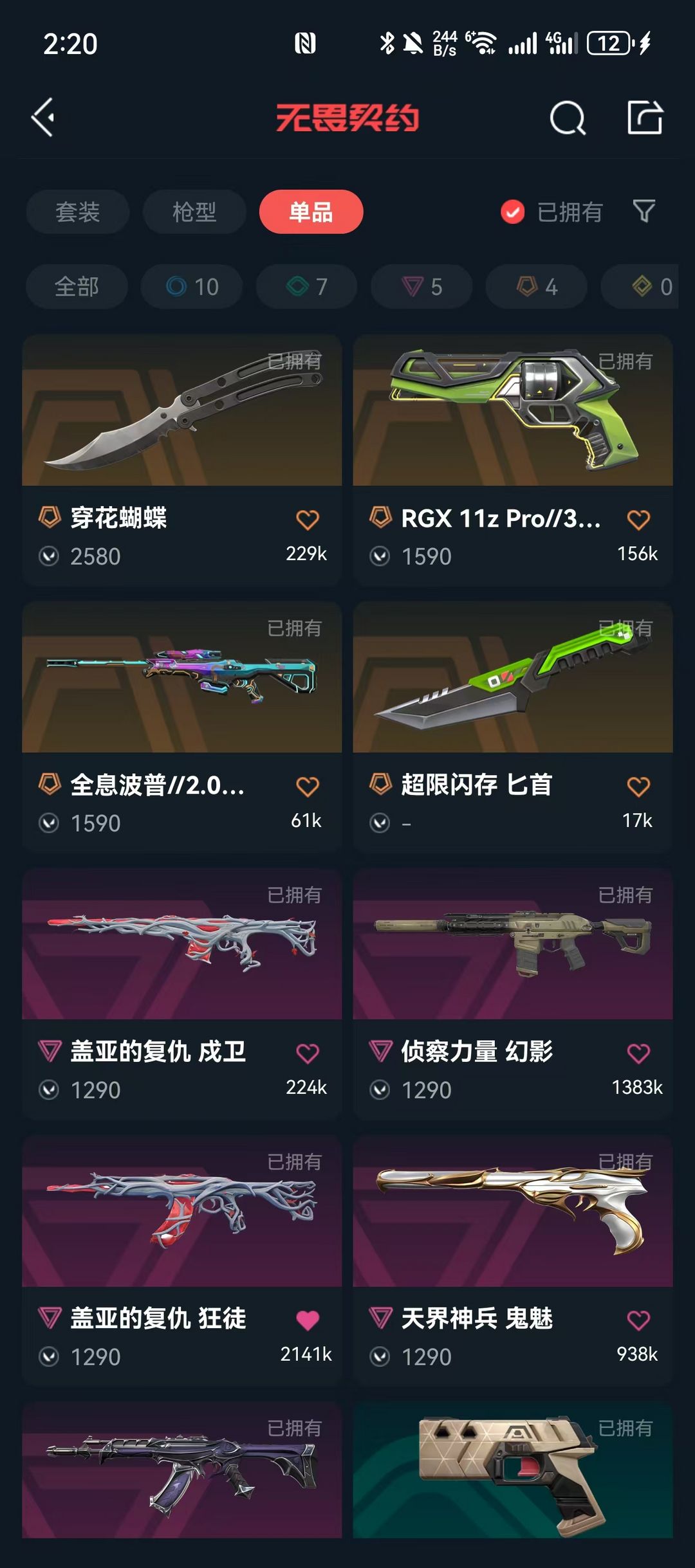
Task: Select the 全部 rarity chip
Action: [77, 286]
